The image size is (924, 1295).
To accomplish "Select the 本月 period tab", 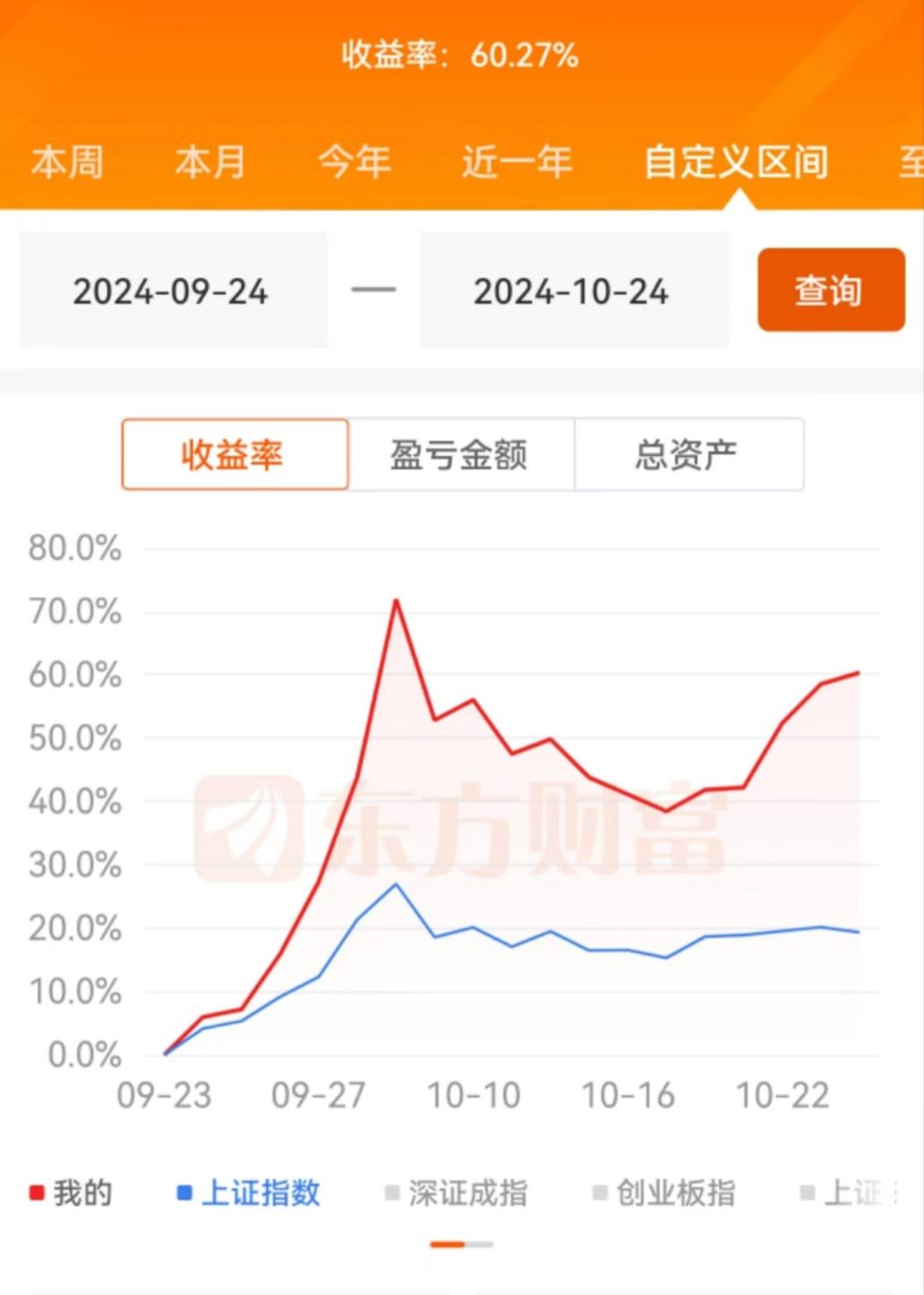I will coord(210,162).
